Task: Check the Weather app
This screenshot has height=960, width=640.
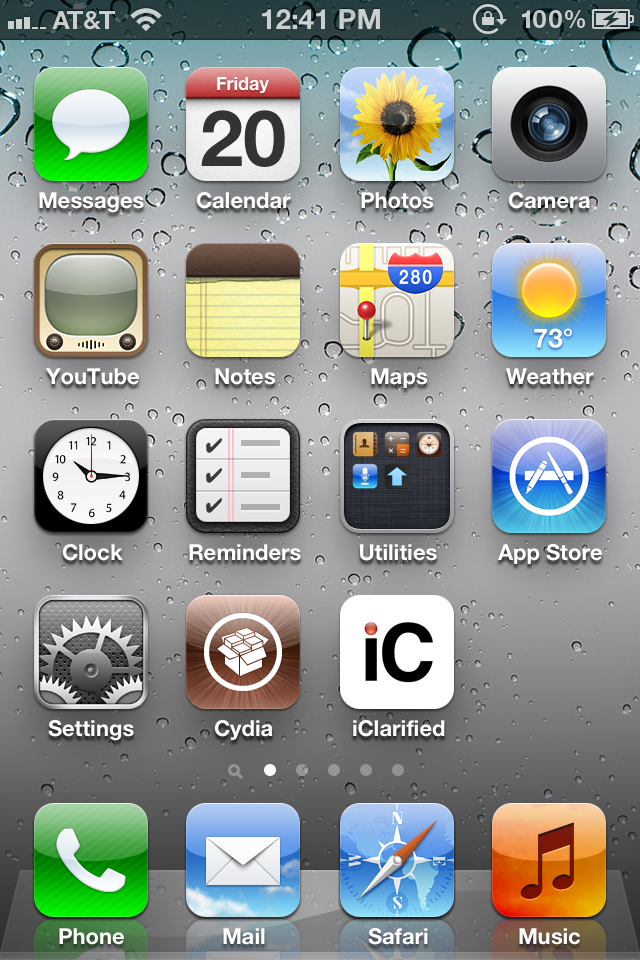Action: [x=549, y=300]
